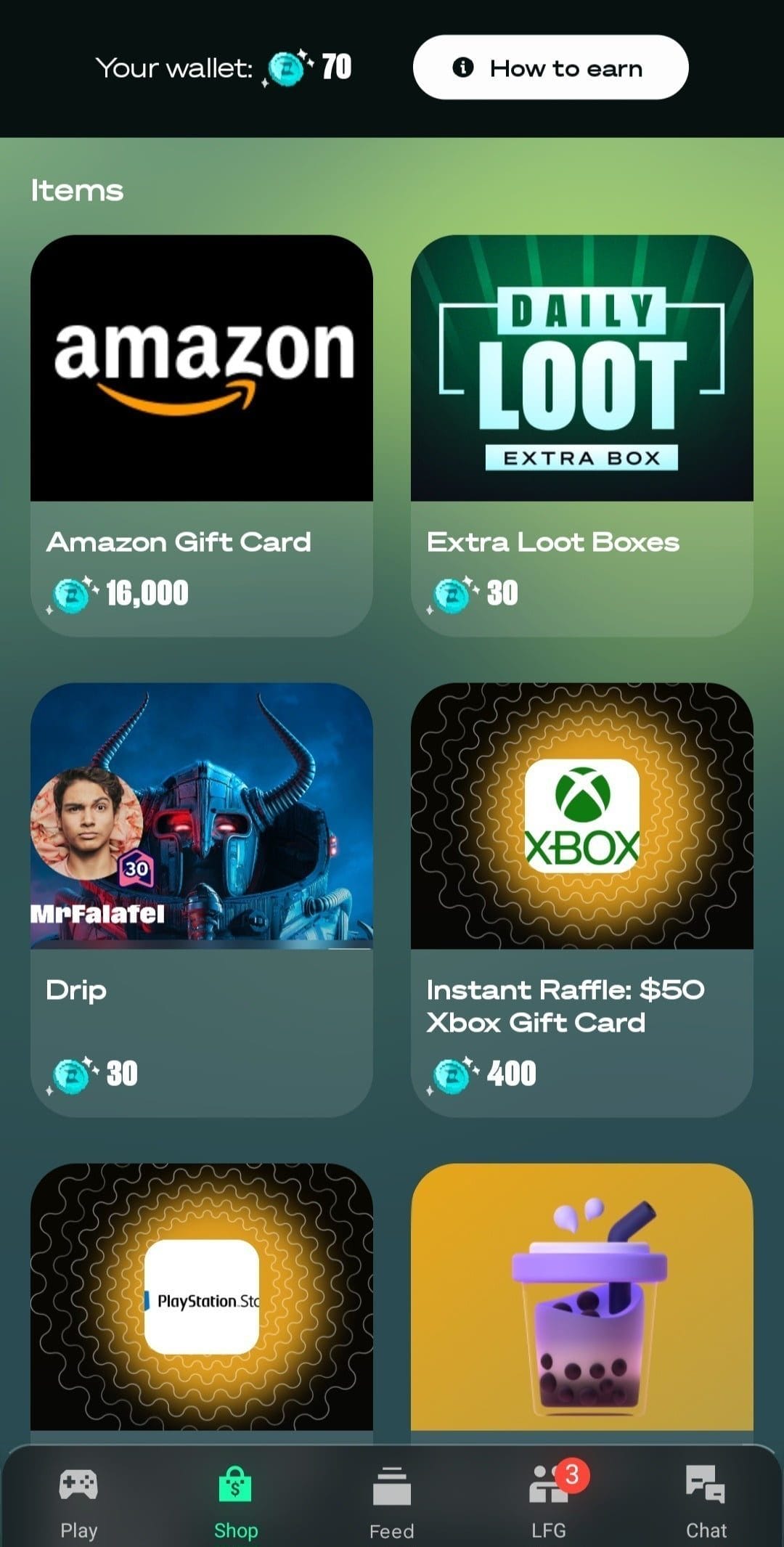Open the How to earn info
784x1547 pixels.
pyautogui.click(x=550, y=68)
